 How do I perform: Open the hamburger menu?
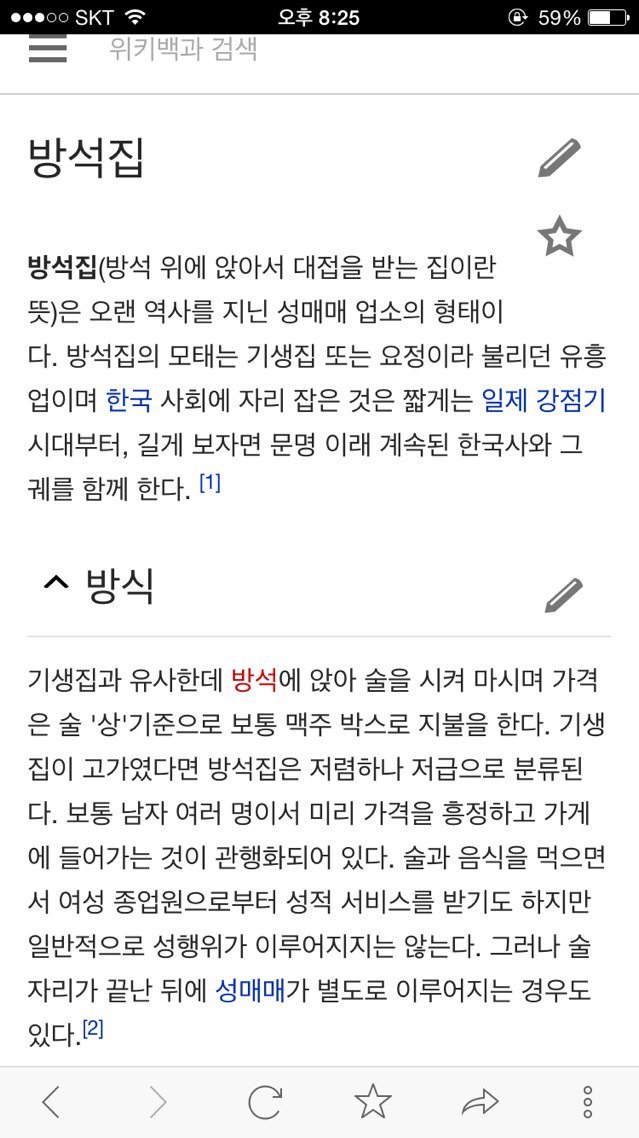tap(47, 49)
